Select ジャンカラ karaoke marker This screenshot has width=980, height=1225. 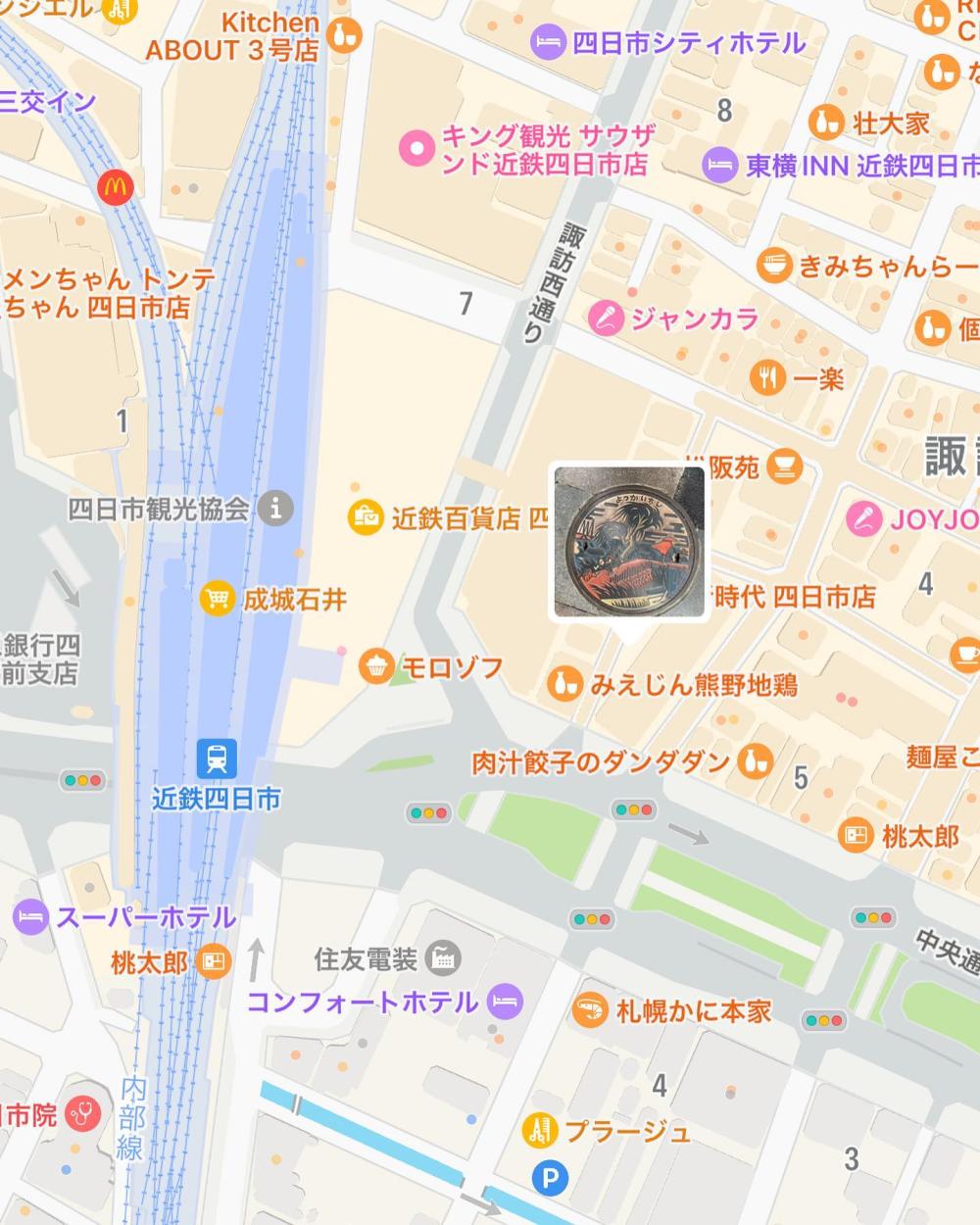[x=606, y=318]
